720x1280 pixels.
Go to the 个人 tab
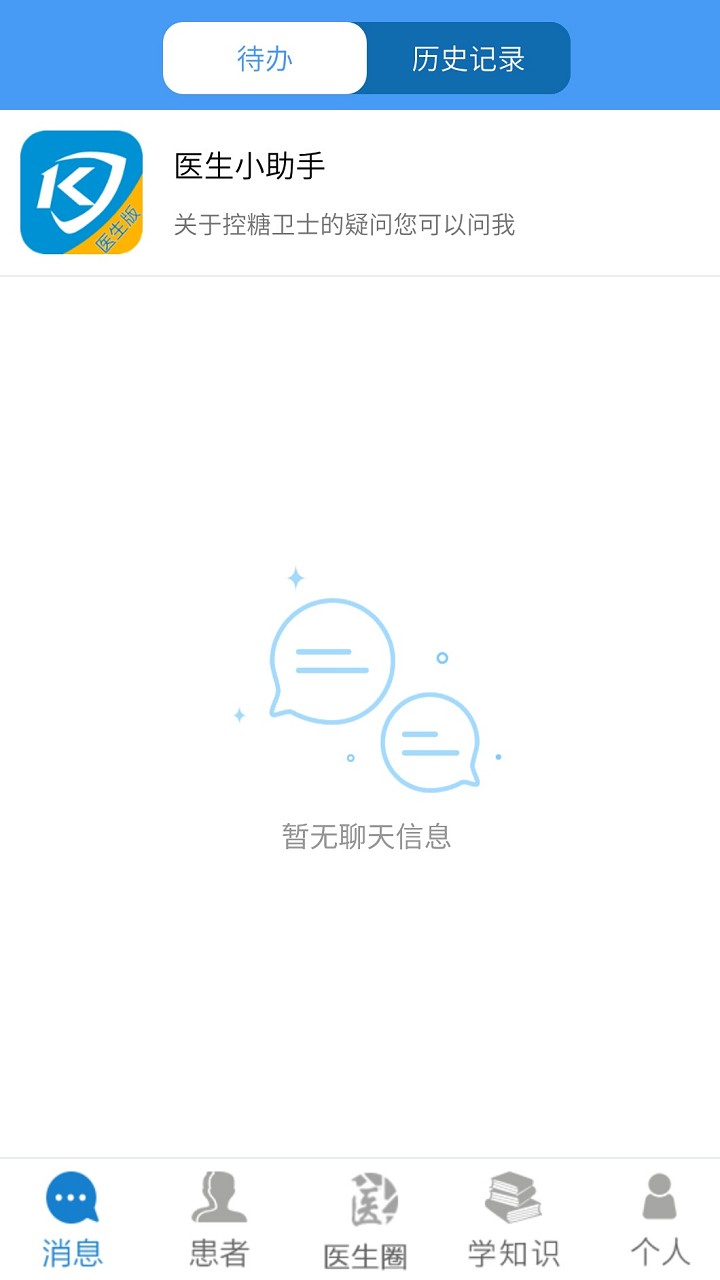tap(659, 1220)
